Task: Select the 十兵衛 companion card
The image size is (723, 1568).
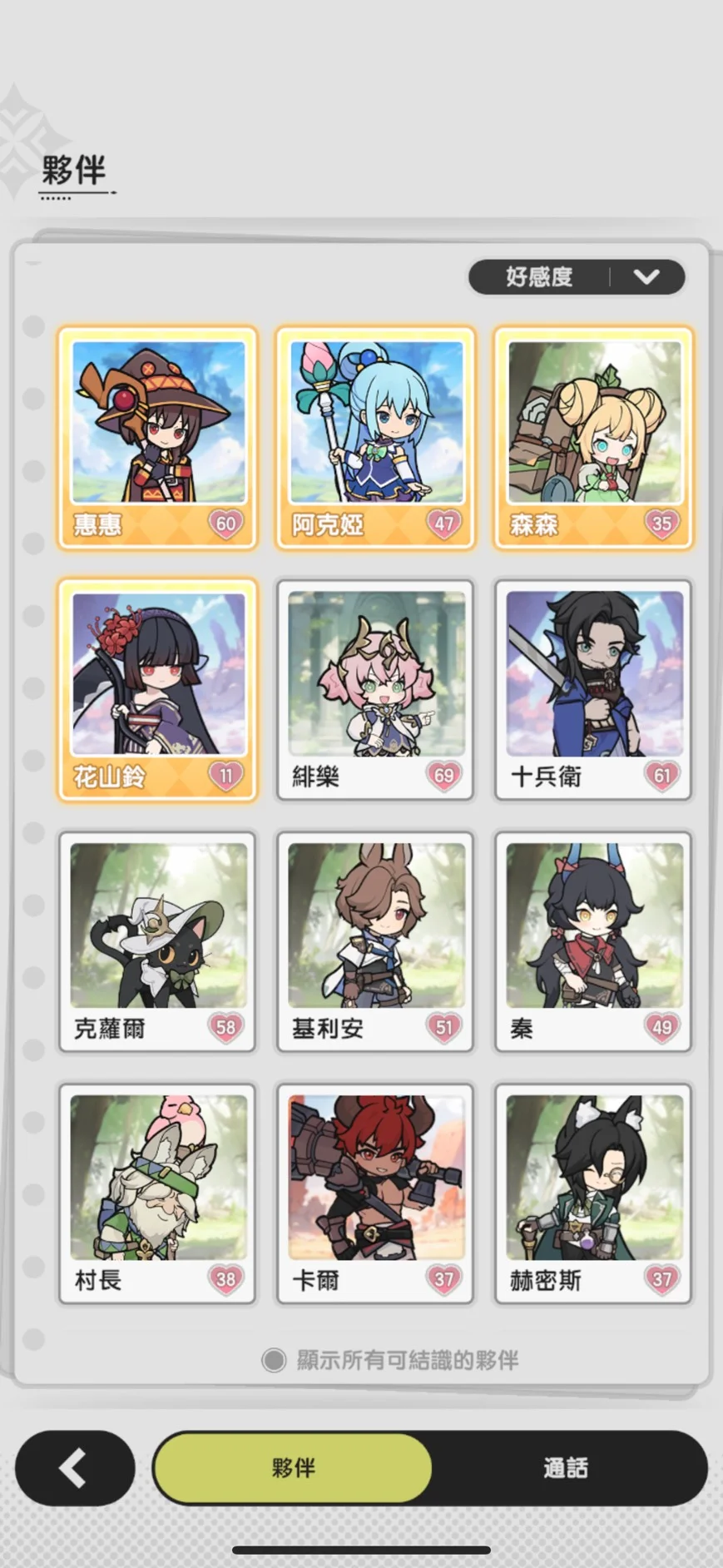Action: click(x=593, y=690)
